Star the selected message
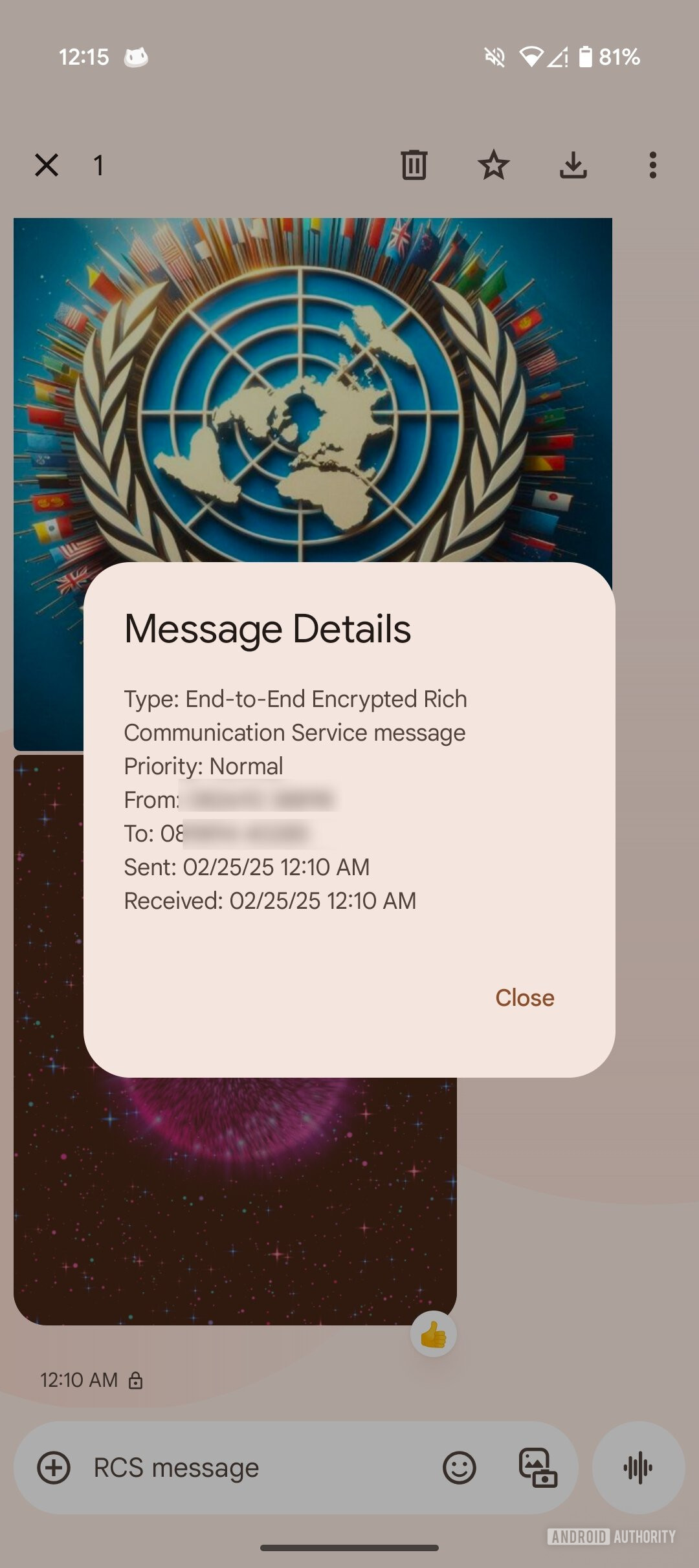699x1568 pixels. click(493, 165)
